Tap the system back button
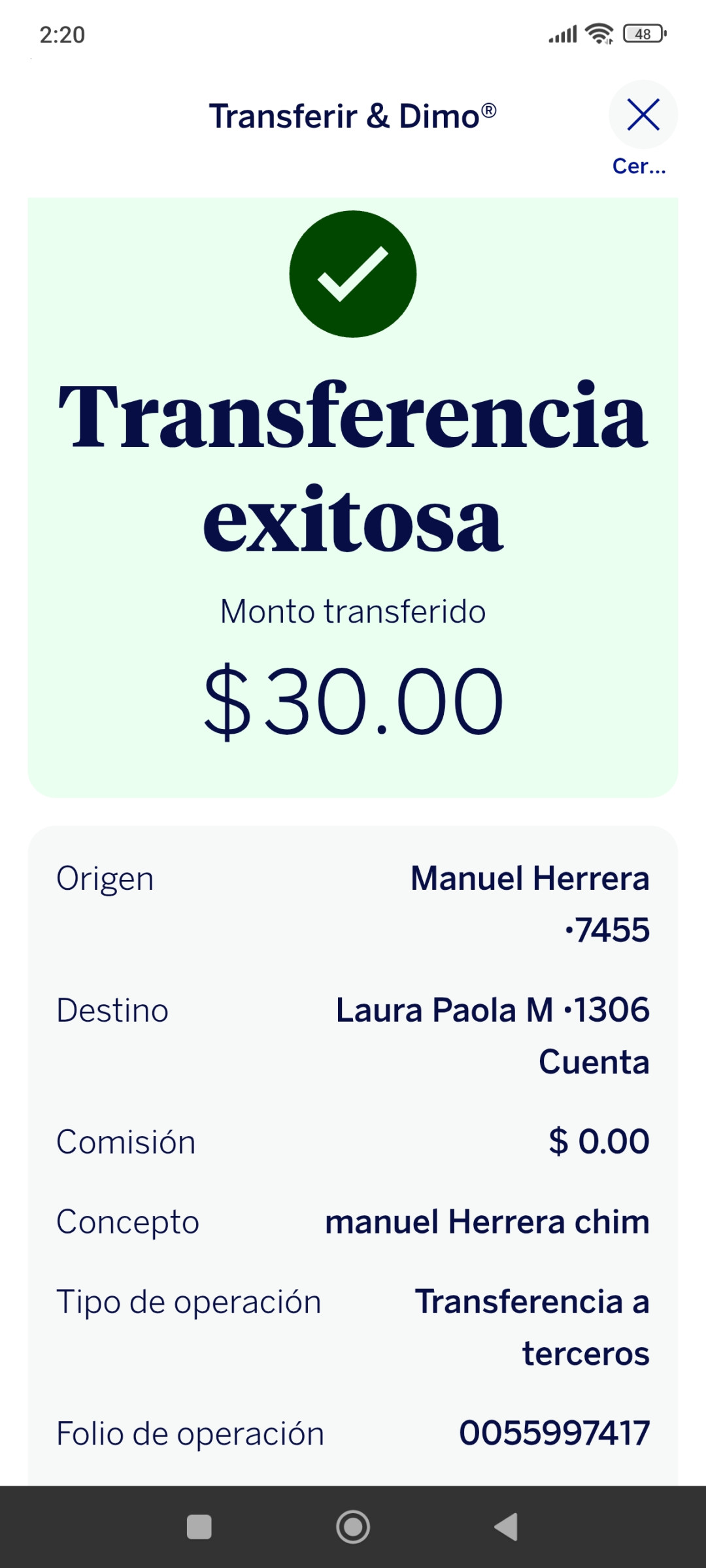706x1568 pixels. click(507, 1527)
